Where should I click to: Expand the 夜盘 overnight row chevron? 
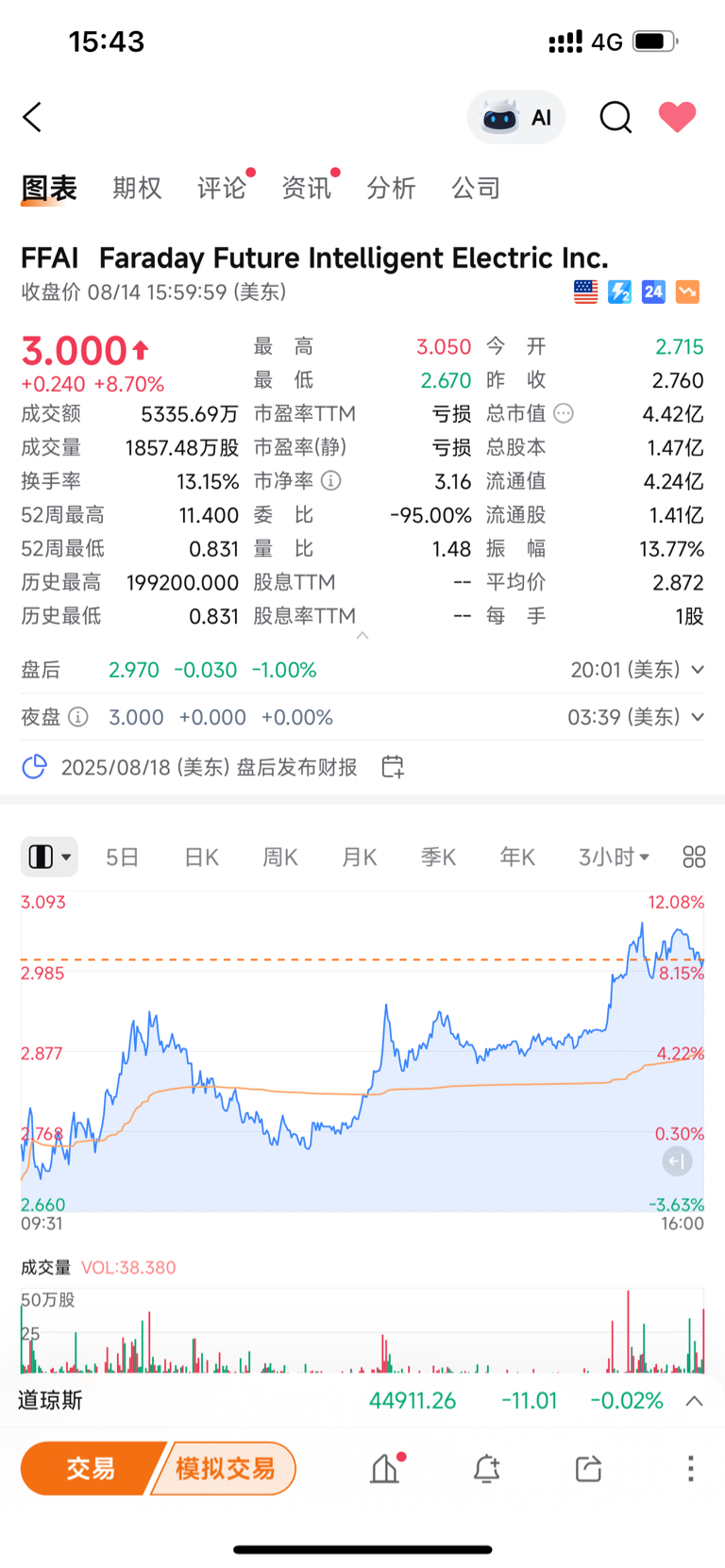[698, 717]
